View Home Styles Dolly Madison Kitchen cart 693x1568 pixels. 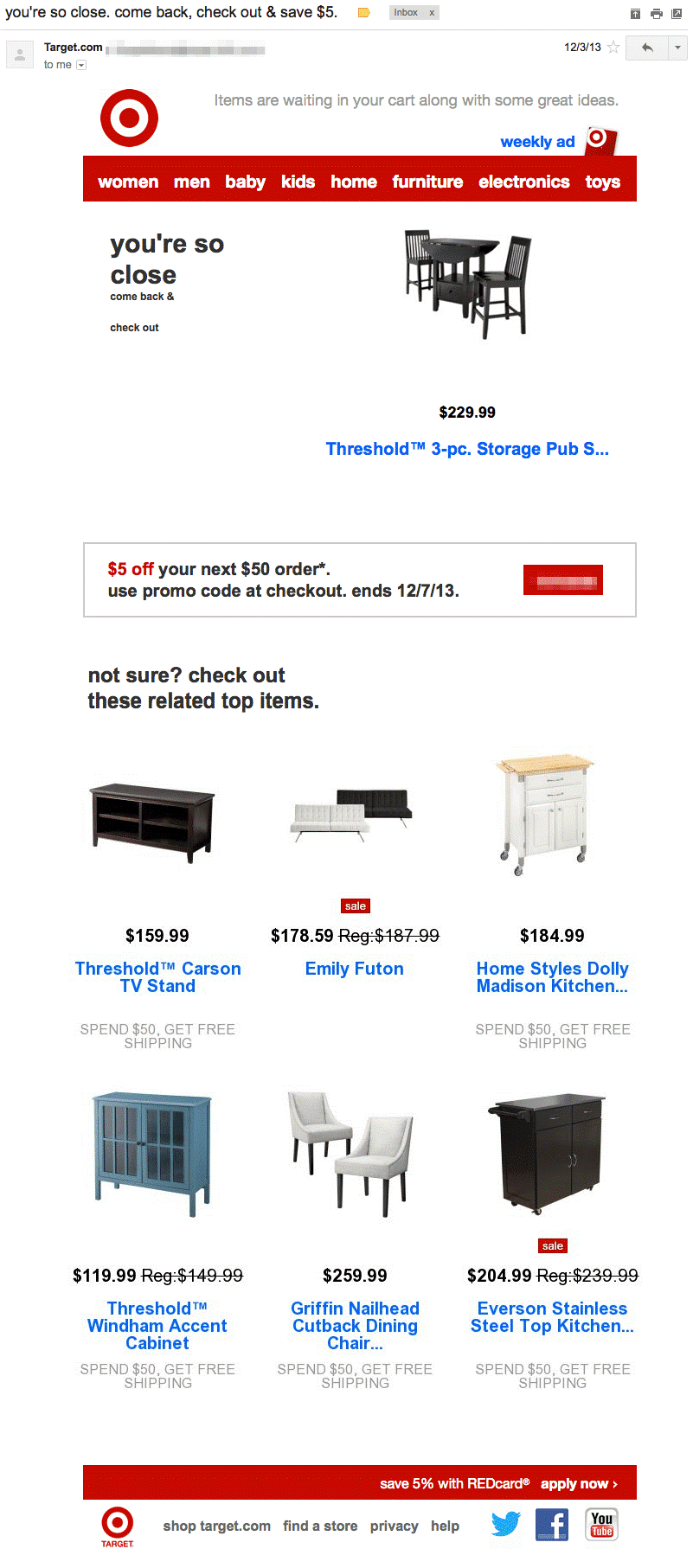[552, 977]
